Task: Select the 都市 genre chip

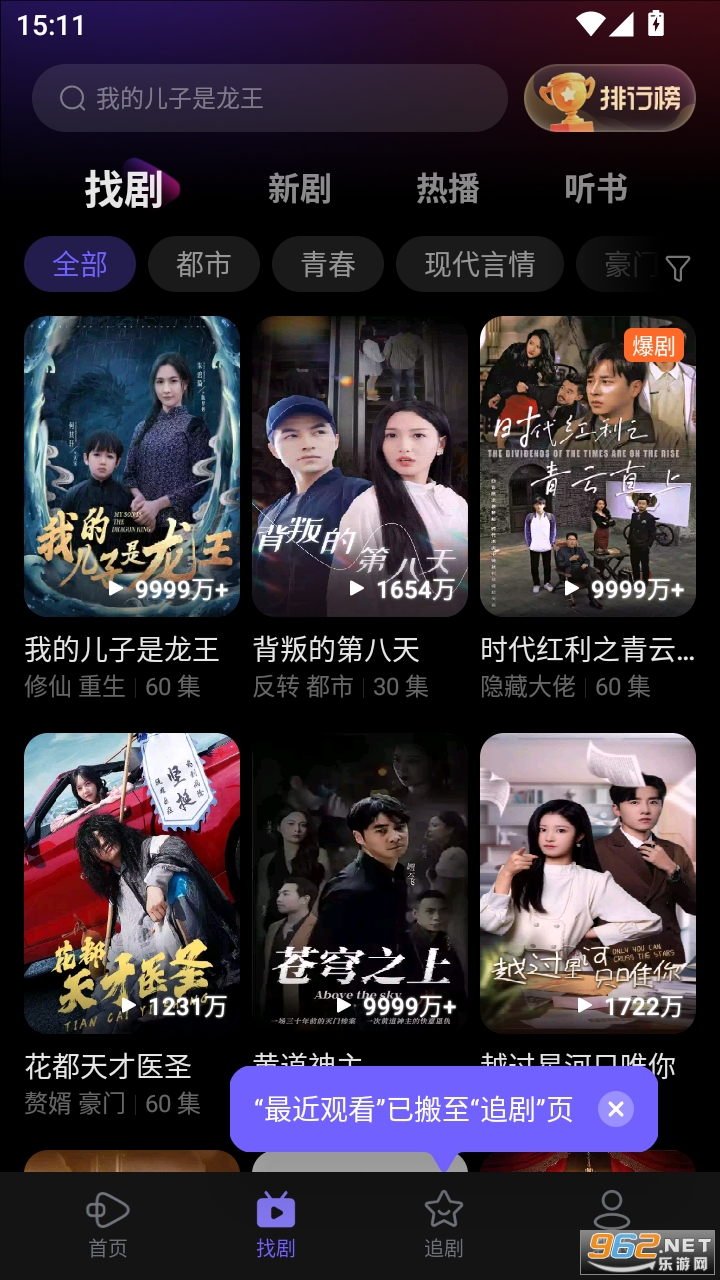Action: 203,264
